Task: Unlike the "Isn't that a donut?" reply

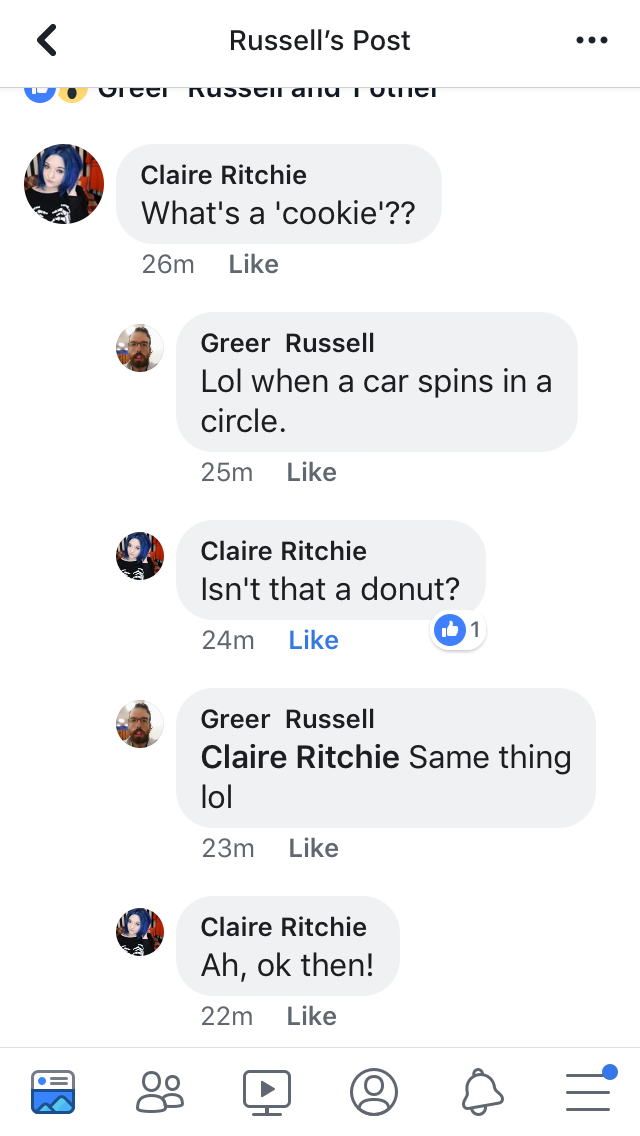Action: click(313, 640)
